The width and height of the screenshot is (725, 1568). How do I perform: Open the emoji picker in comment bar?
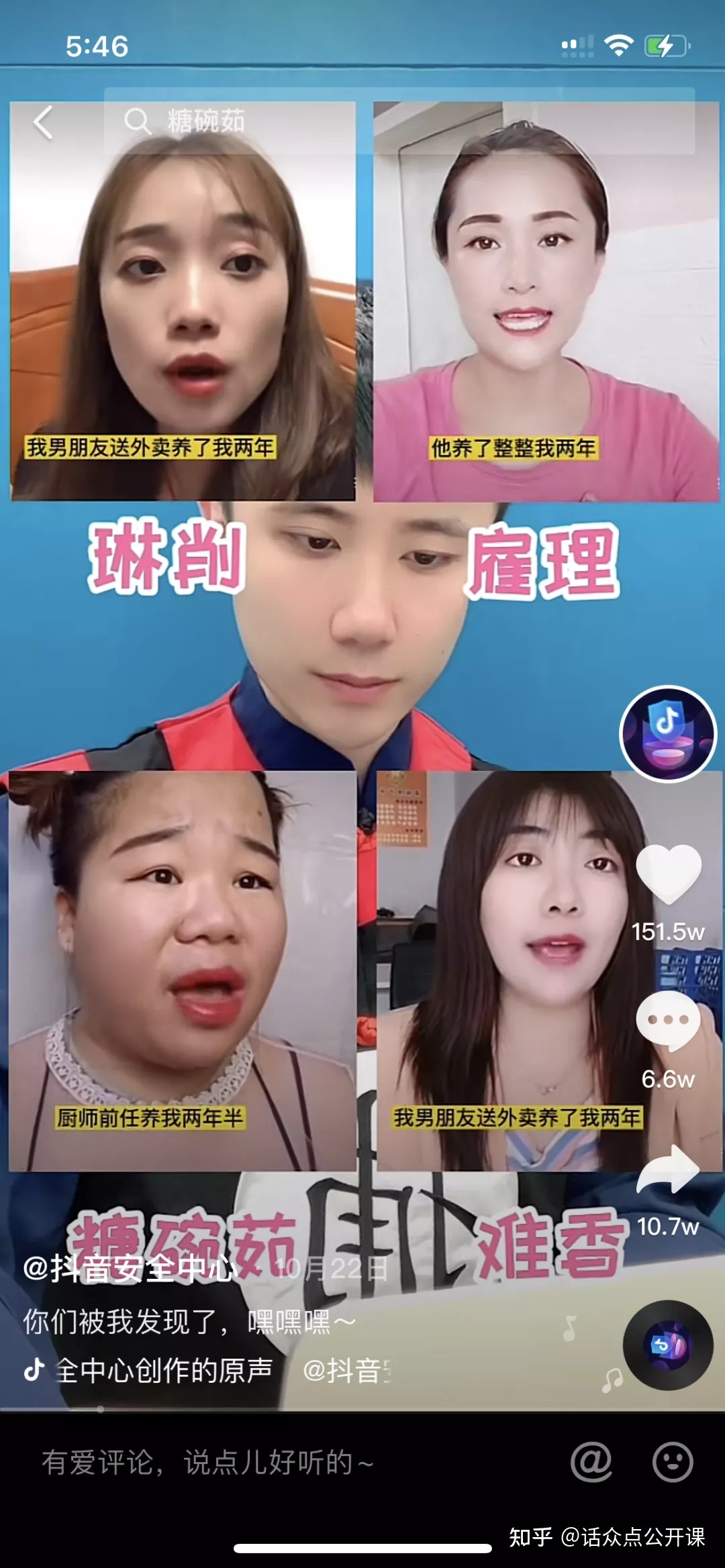[673, 1461]
